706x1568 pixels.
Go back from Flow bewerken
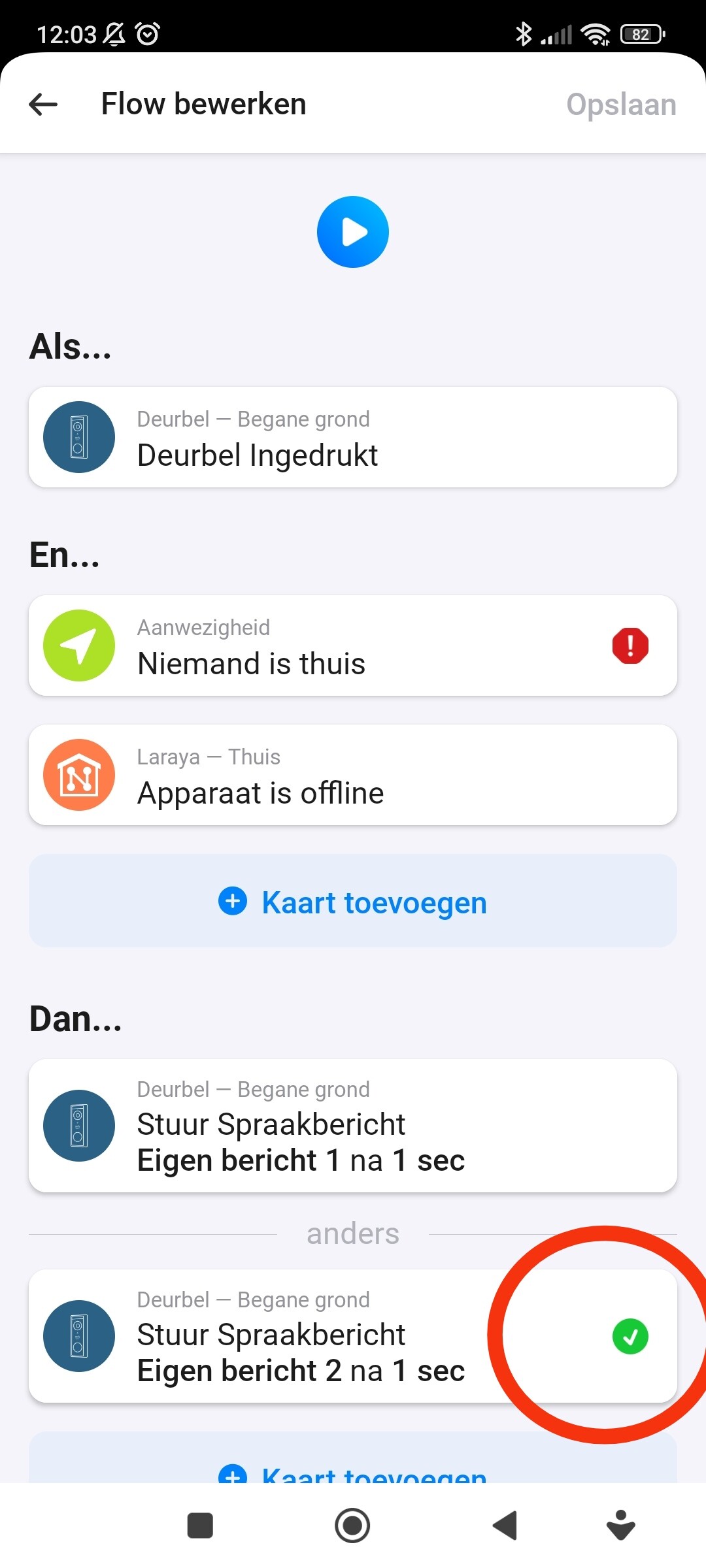point(43,105)
